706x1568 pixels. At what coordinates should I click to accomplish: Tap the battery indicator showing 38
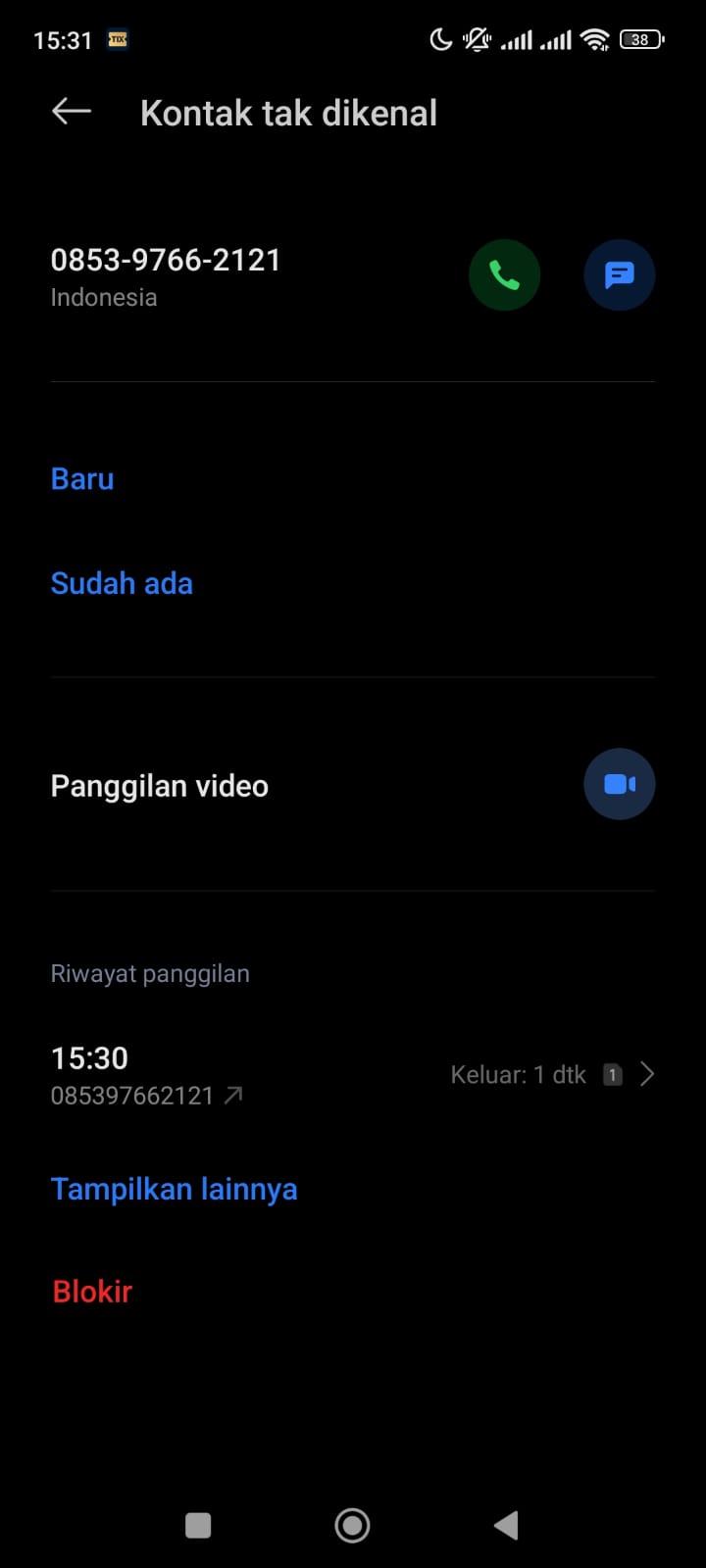(640, 39)
